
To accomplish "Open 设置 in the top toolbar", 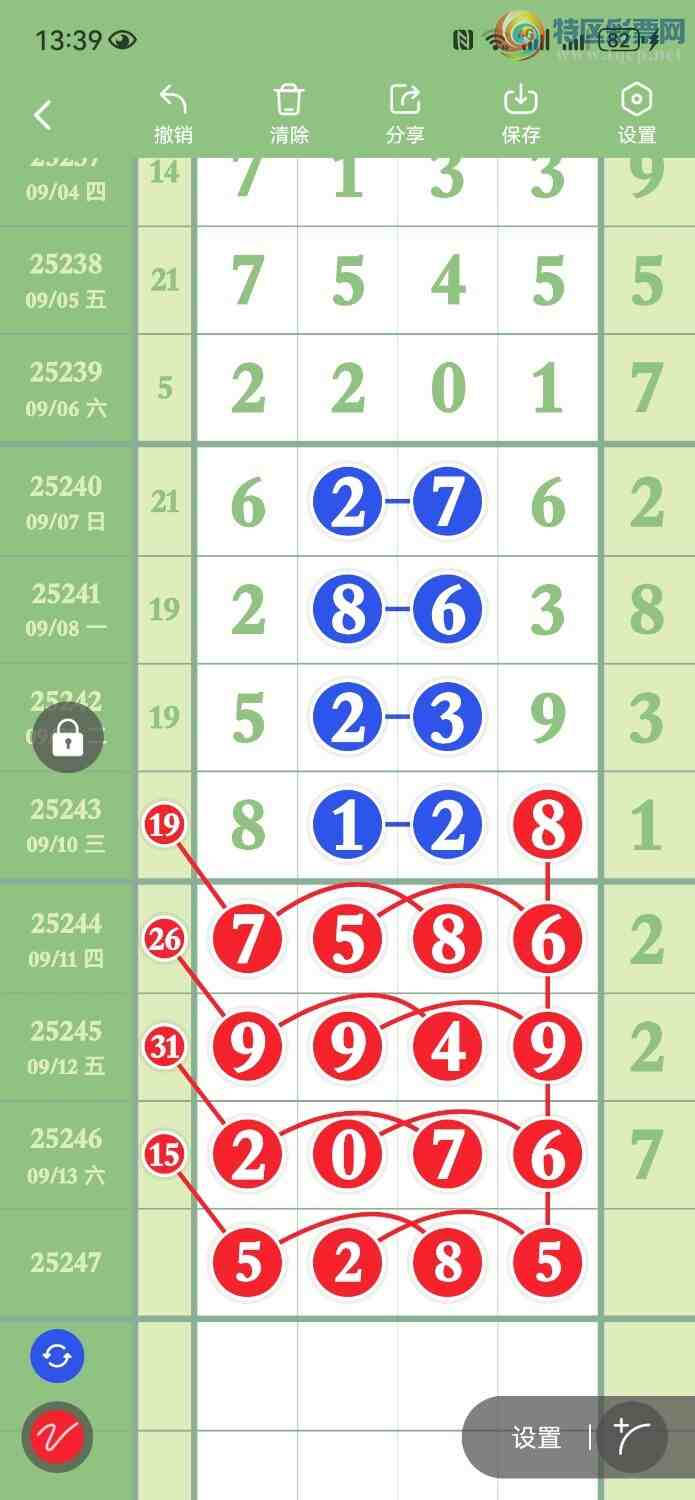I will pos(637,114).
